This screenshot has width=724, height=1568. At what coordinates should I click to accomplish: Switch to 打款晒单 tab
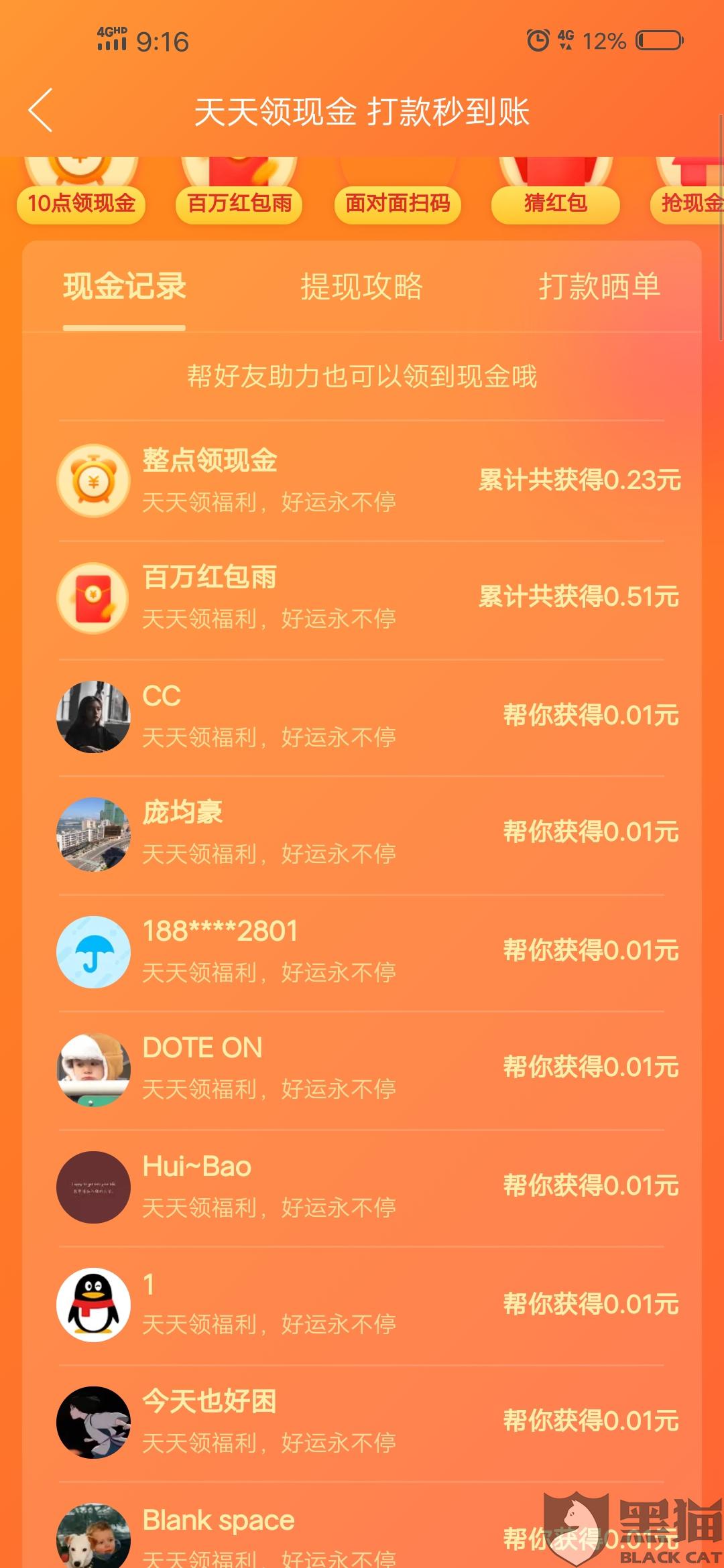click(x=599, y=287)
